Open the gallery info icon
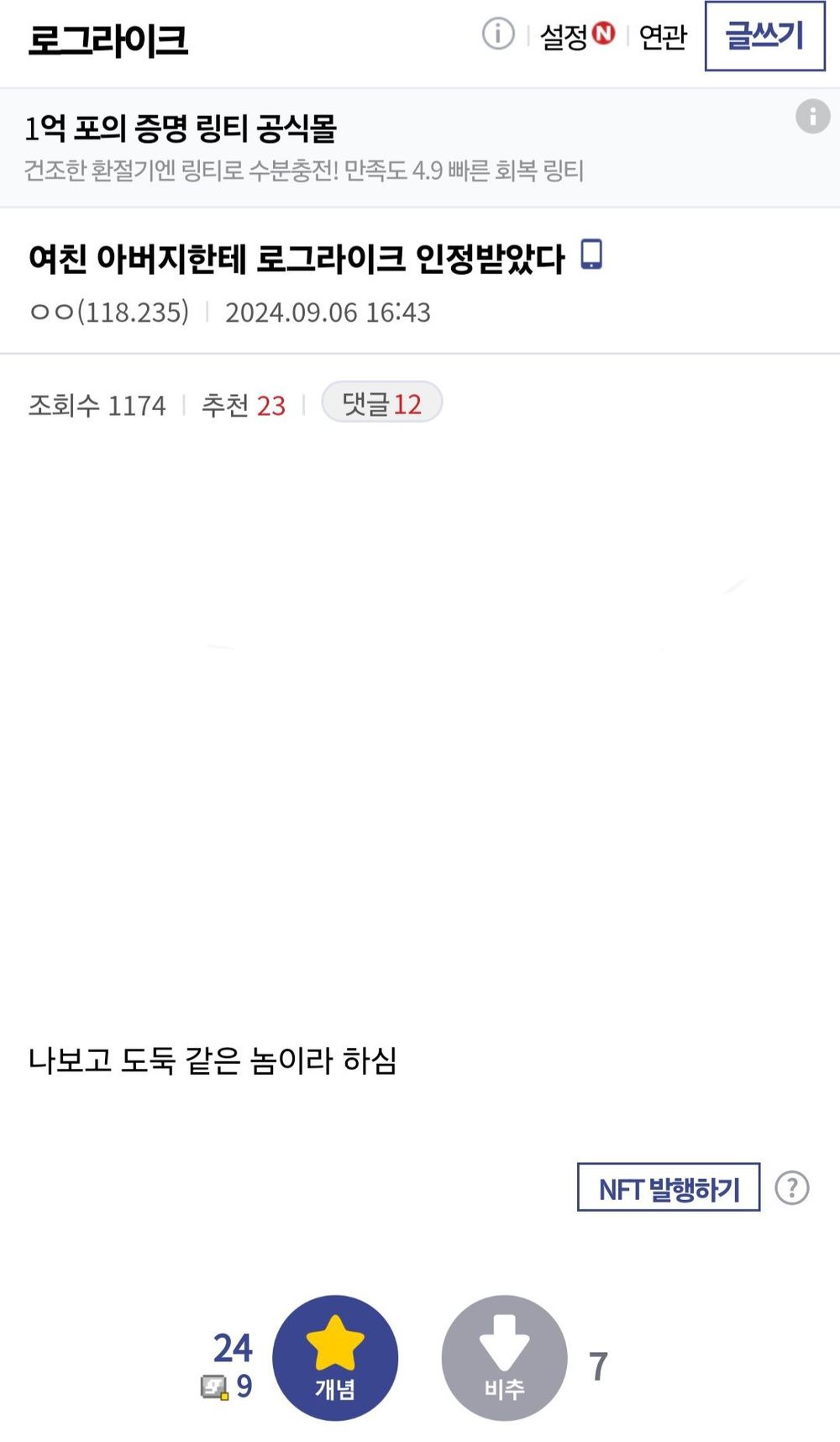Viewport: 840px width, 1442px height. click(x=497, y=34)
